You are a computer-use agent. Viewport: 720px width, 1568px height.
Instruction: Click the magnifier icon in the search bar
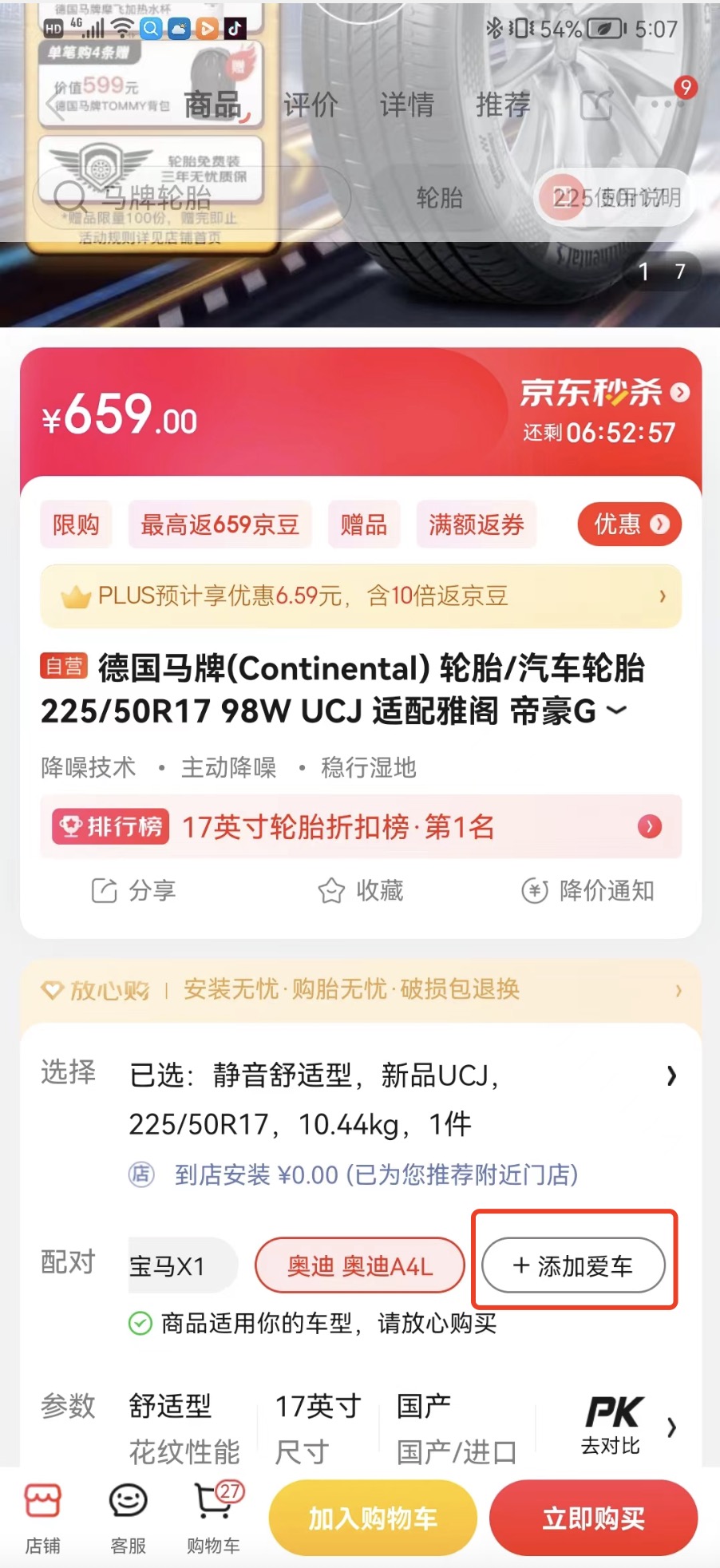(72, 198)
